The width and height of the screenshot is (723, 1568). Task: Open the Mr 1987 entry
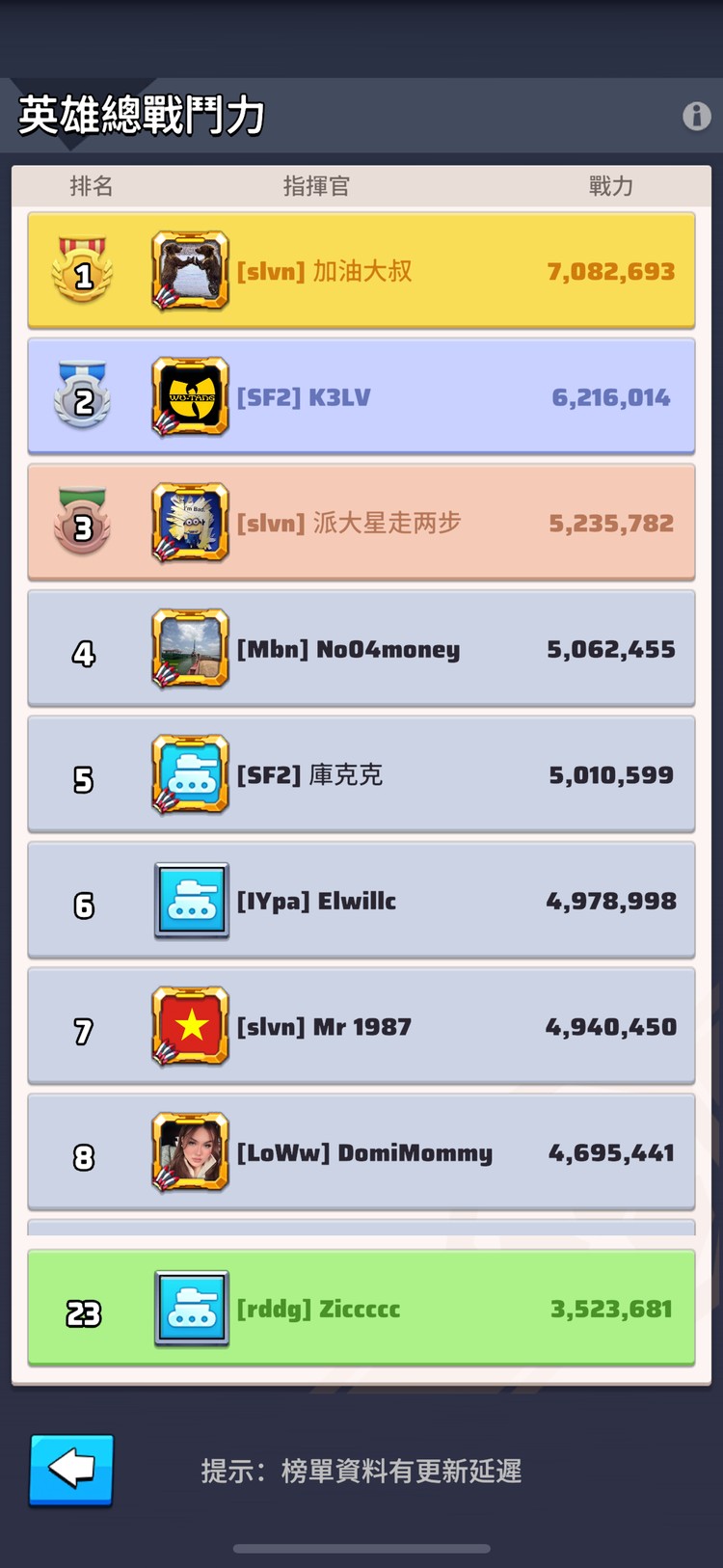pyautogui.click(x=361, y=1026)
